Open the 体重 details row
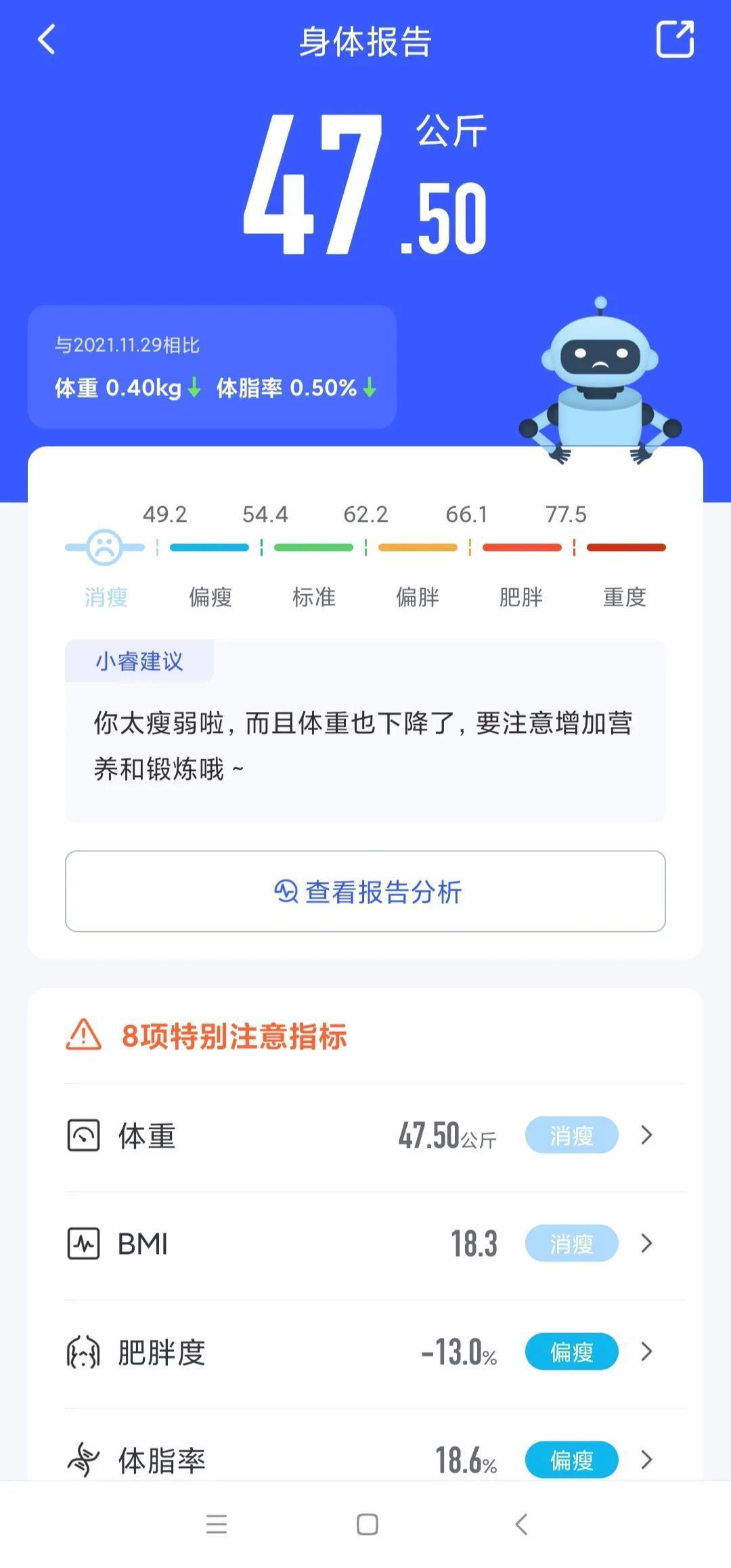 coord(365,1135)
